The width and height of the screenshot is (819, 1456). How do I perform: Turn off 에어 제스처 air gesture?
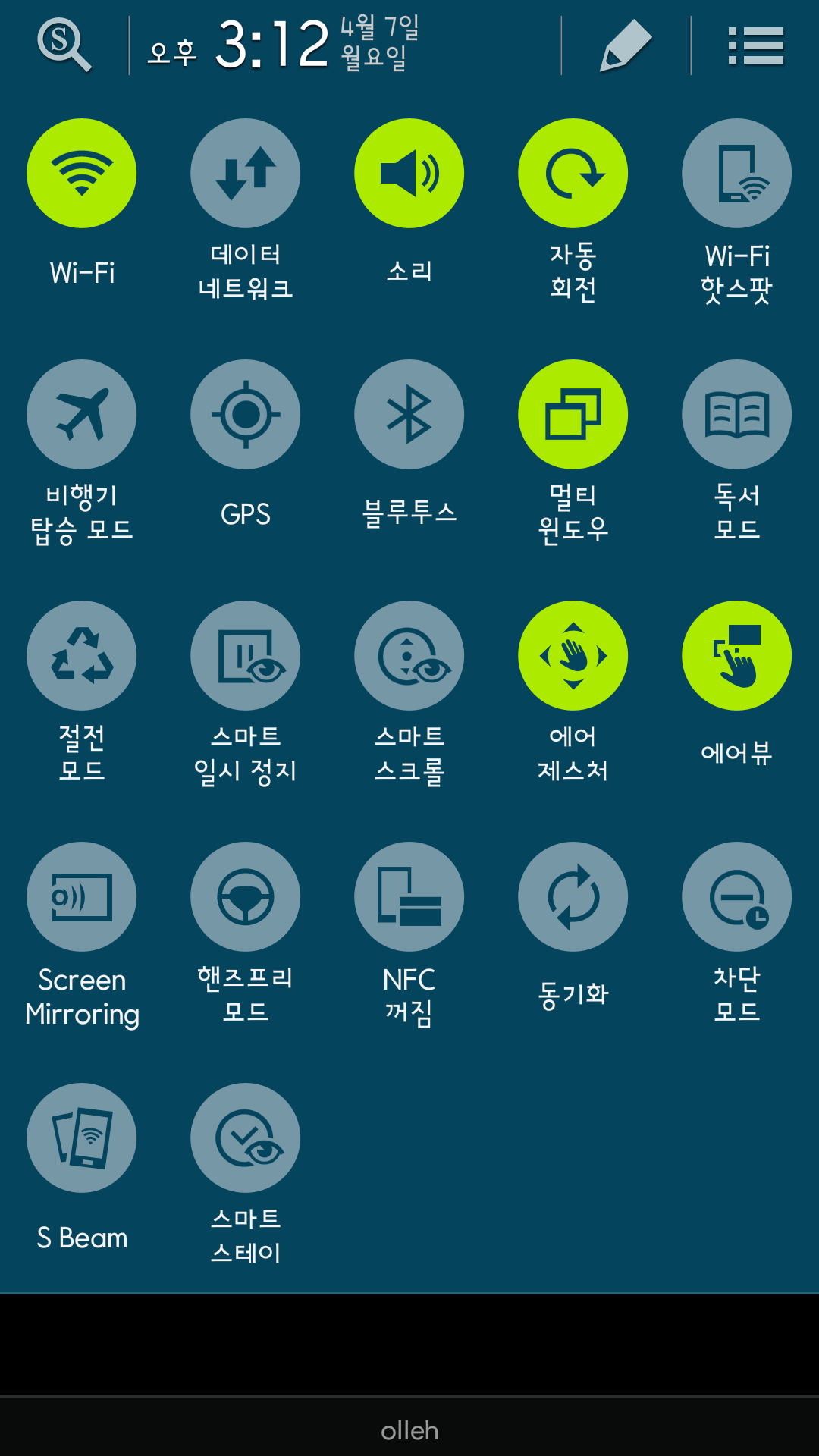(x=573, y=656)
